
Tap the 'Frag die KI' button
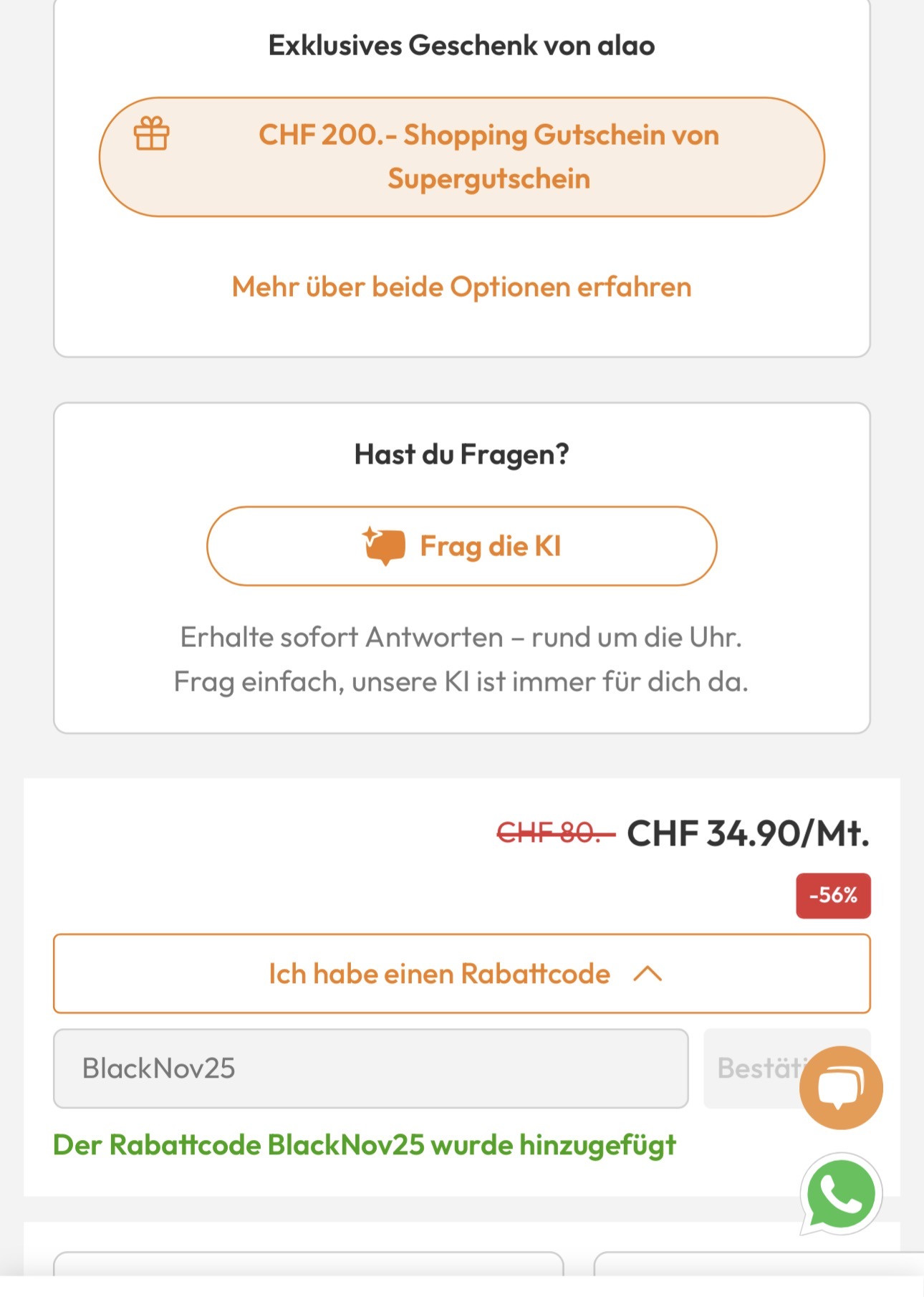click(x=461, y=546)
